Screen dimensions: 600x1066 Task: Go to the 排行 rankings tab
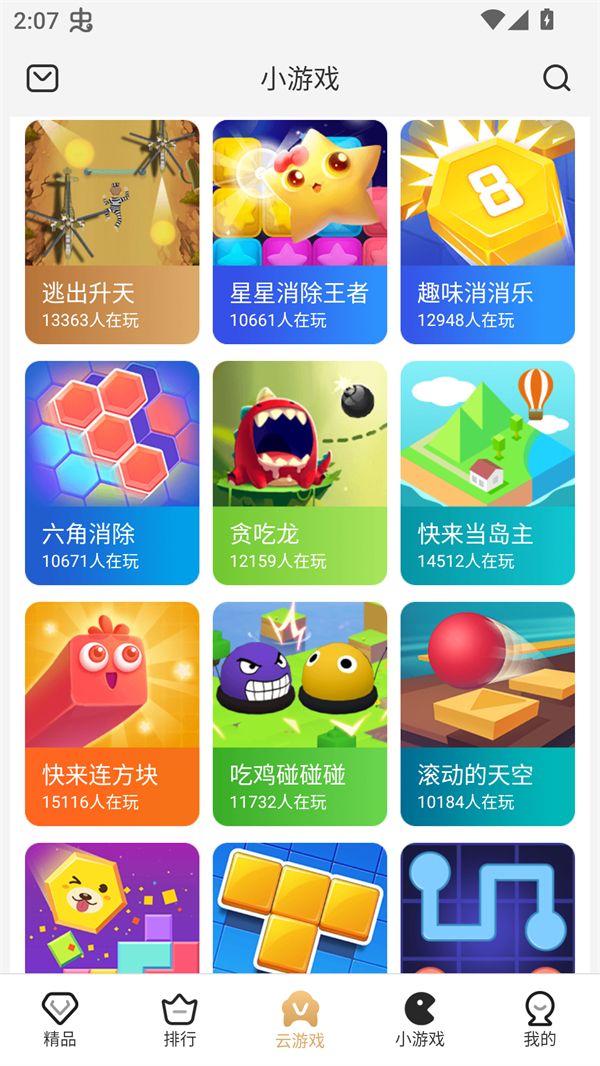(x=180, y=1020)
